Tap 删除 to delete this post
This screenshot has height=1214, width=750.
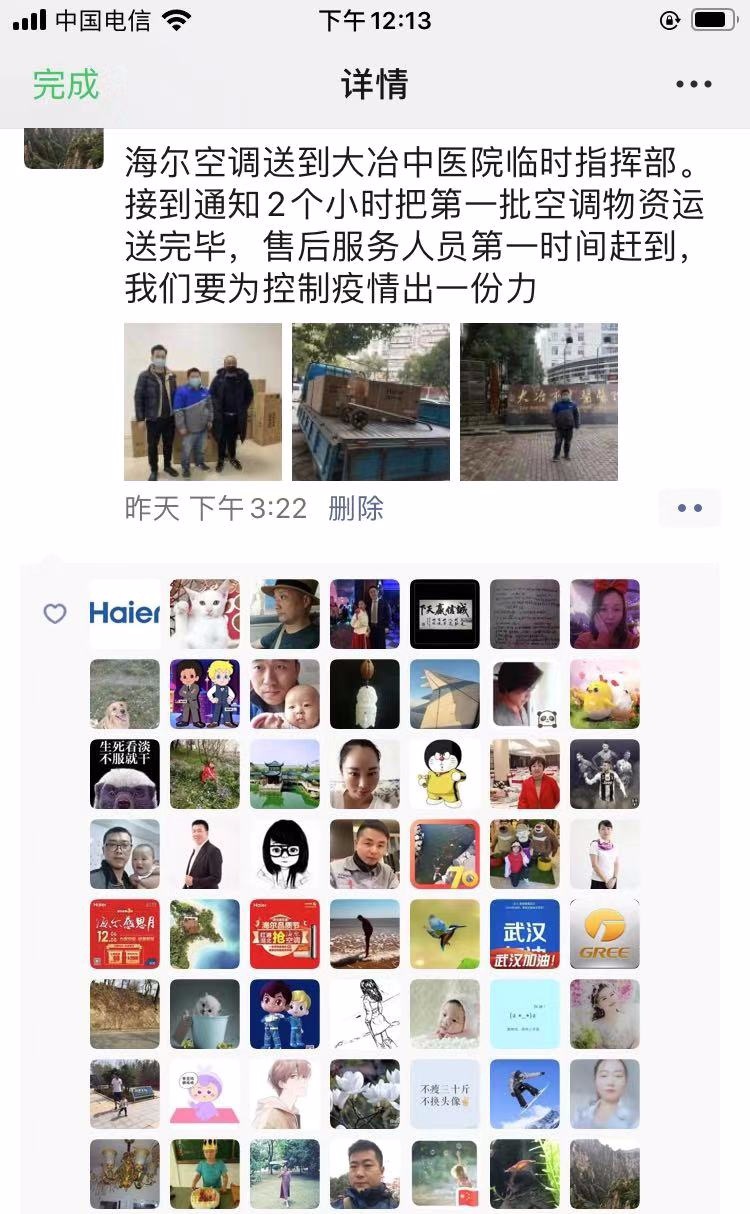click(355, 508)
